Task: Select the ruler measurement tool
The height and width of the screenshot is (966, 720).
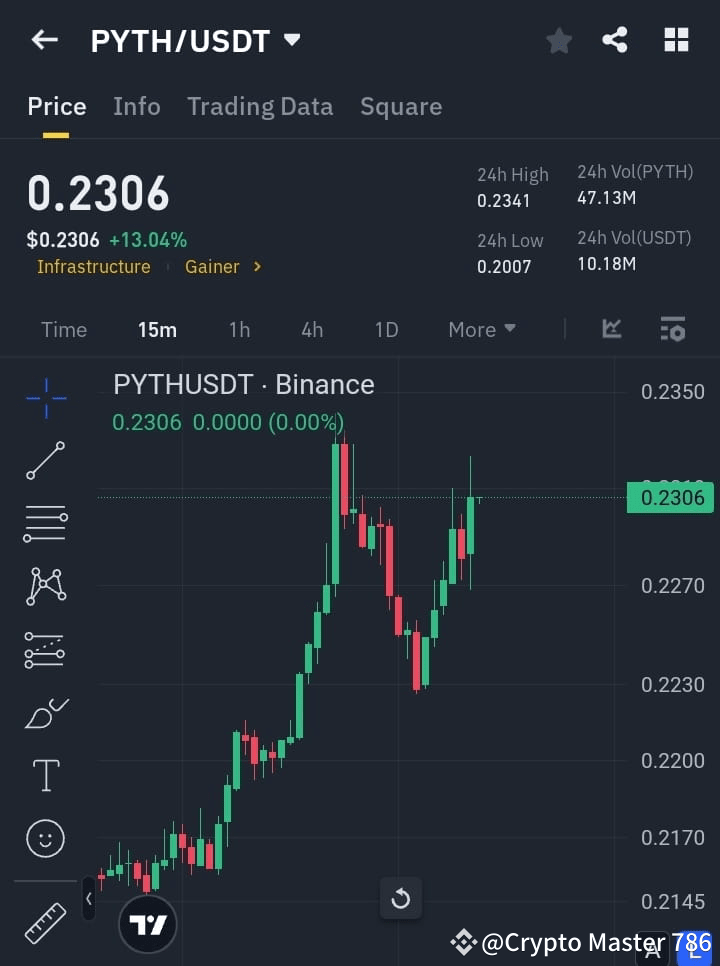Action: (45, 922)
